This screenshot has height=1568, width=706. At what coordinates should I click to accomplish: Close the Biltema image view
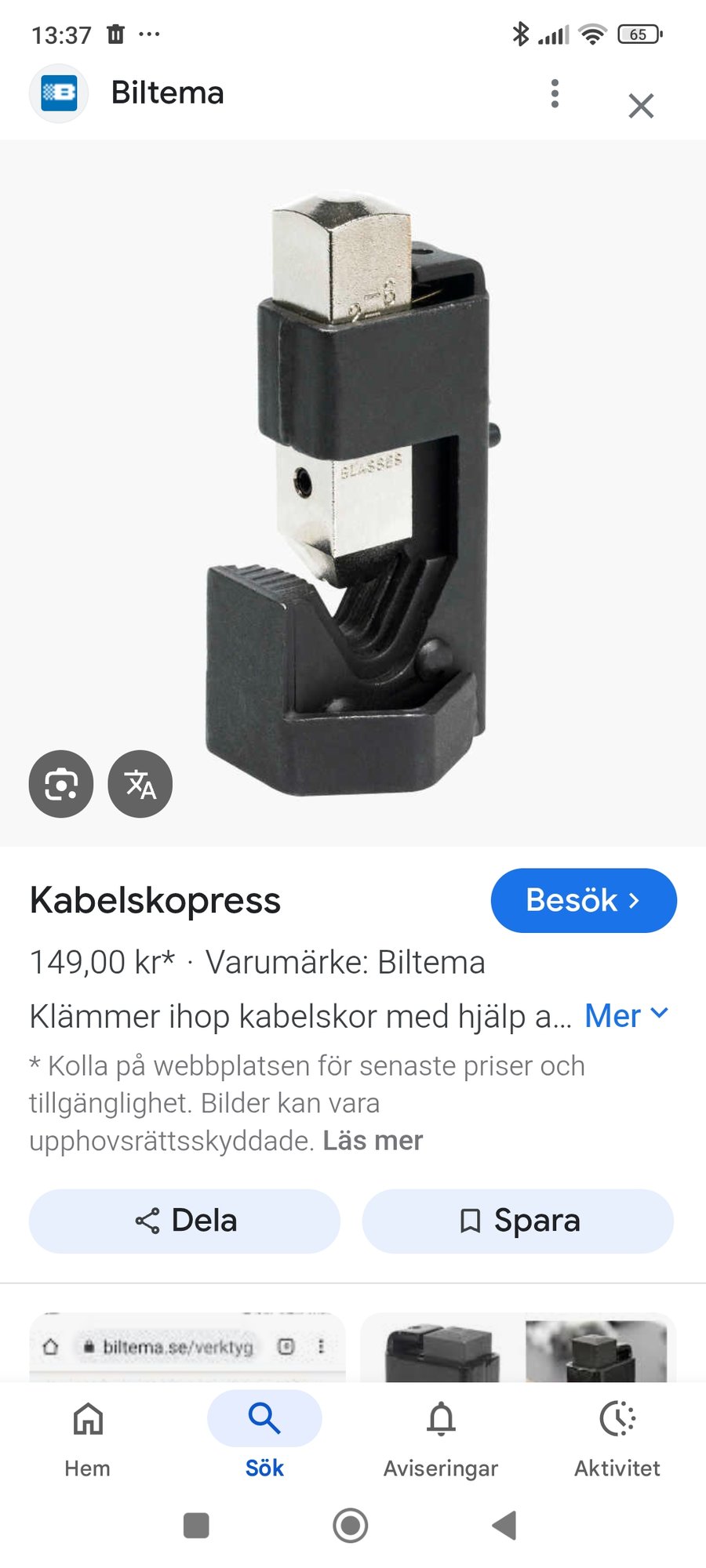point(641,105)
